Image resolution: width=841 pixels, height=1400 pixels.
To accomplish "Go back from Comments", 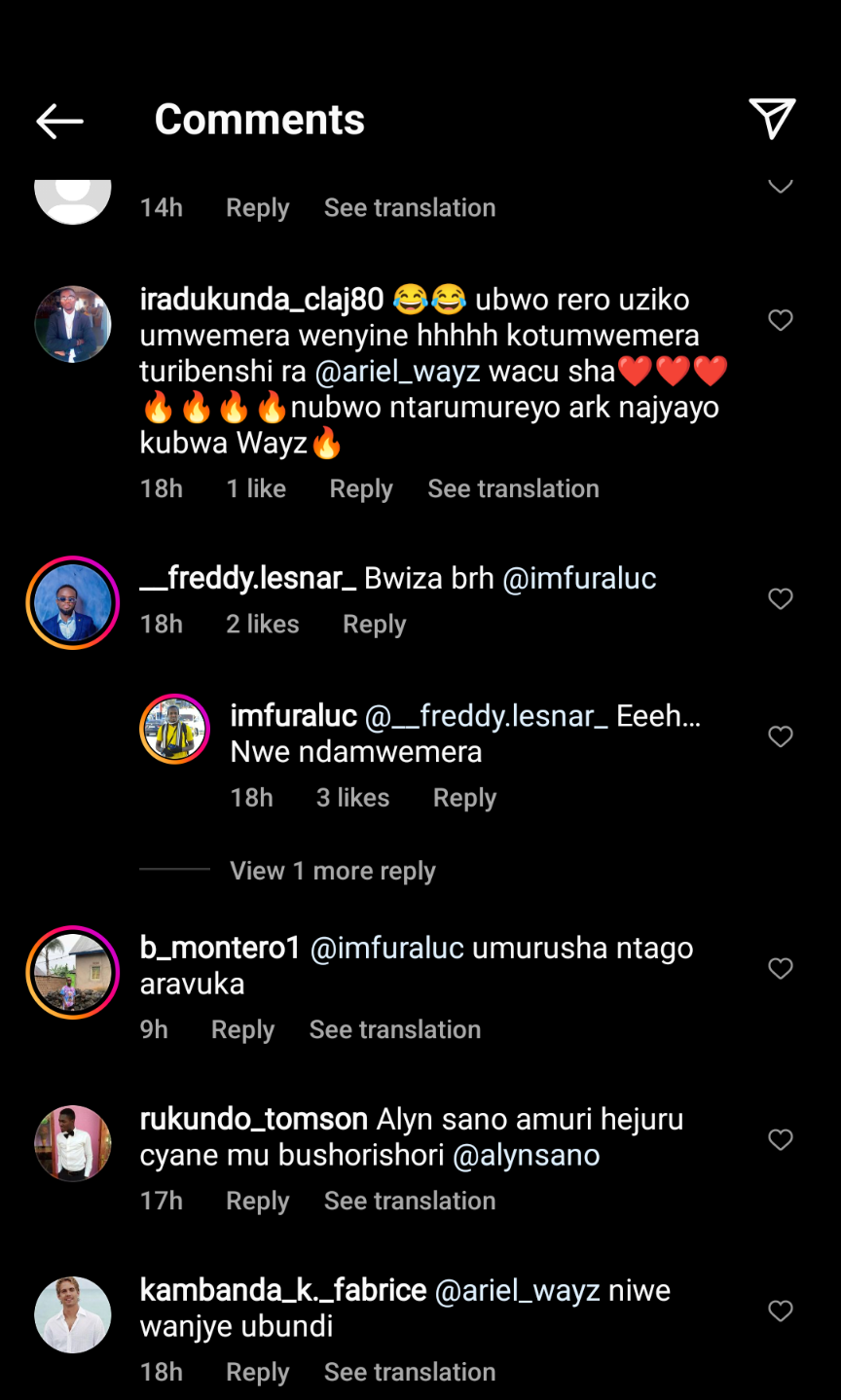I will (60, 121).
